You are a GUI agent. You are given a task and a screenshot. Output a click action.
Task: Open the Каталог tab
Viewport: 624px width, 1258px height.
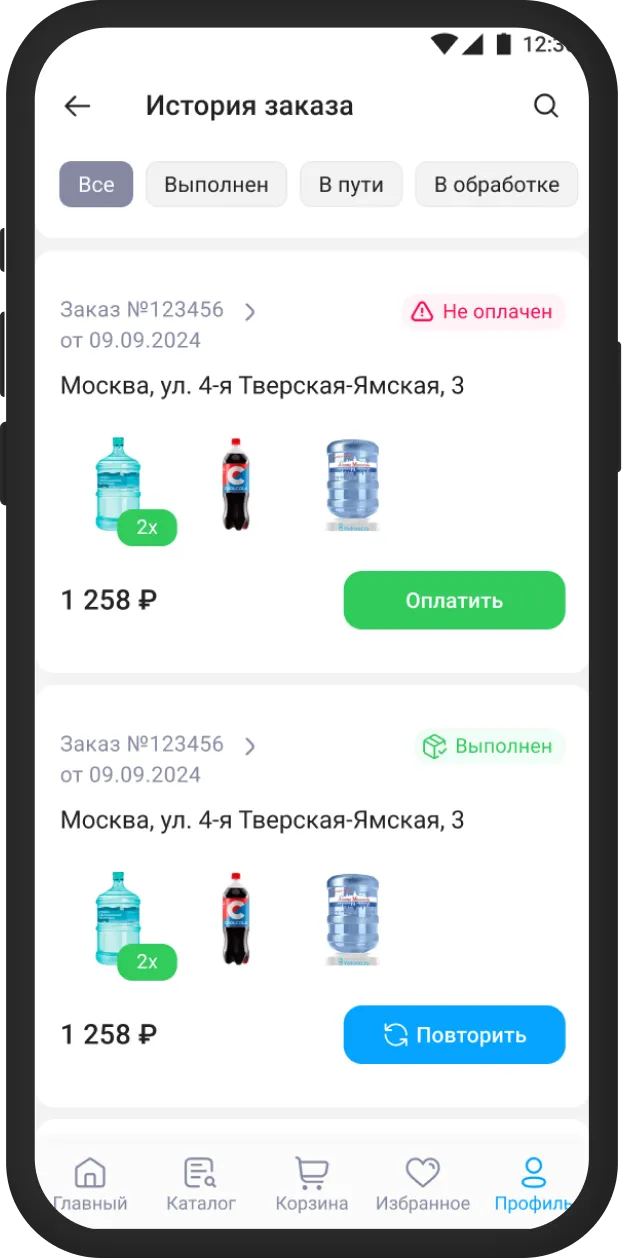click(201, 1184)
